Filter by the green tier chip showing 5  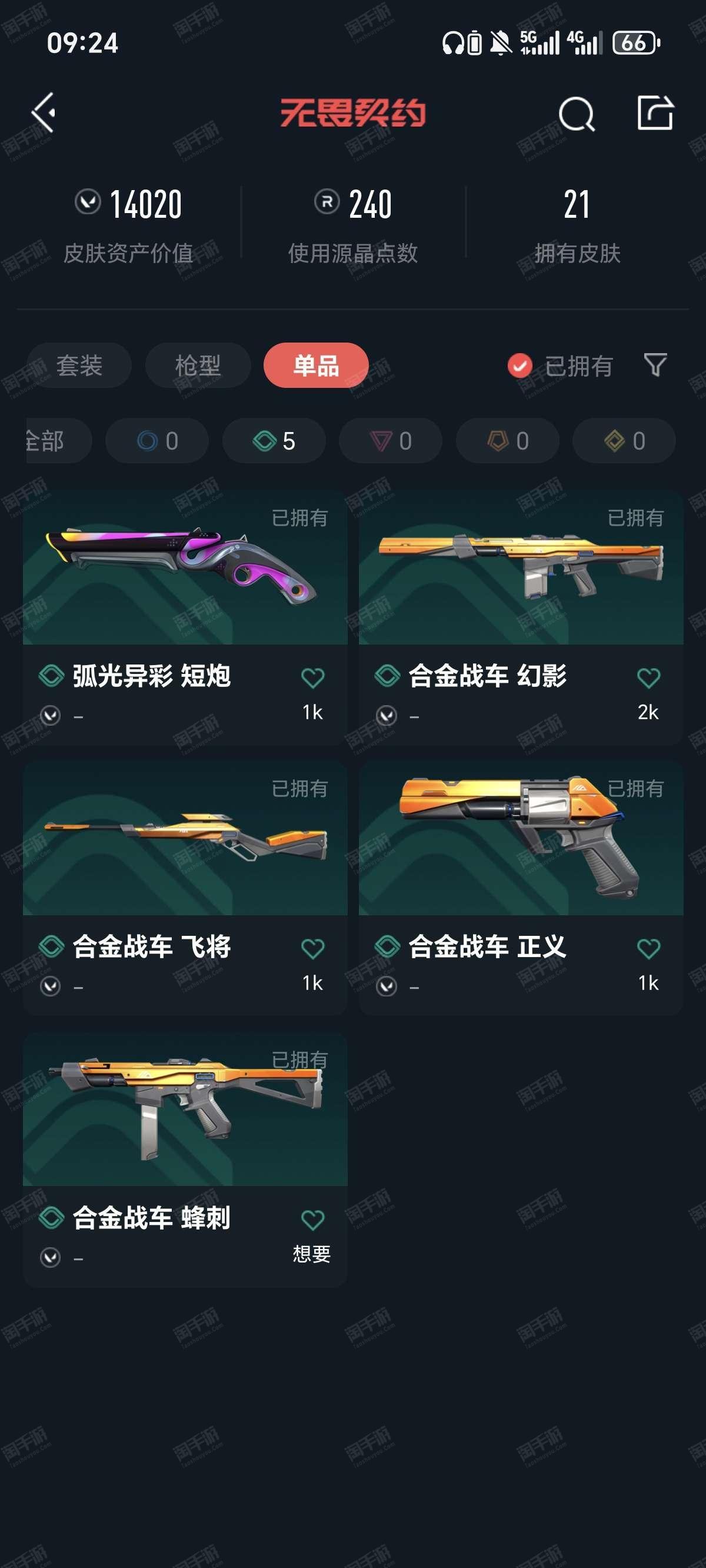click(274, 441)
